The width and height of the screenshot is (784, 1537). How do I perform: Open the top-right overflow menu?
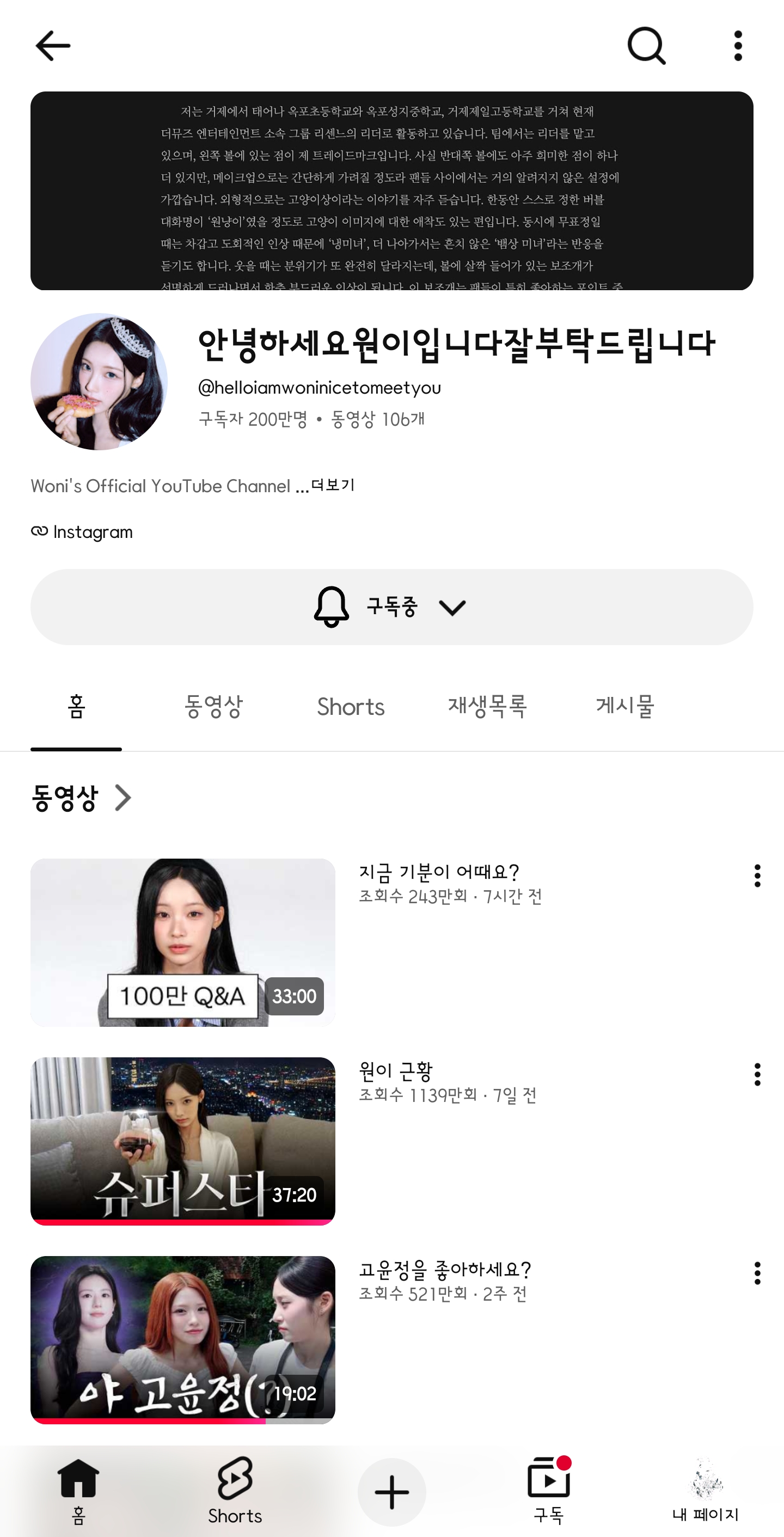[738, 46]
